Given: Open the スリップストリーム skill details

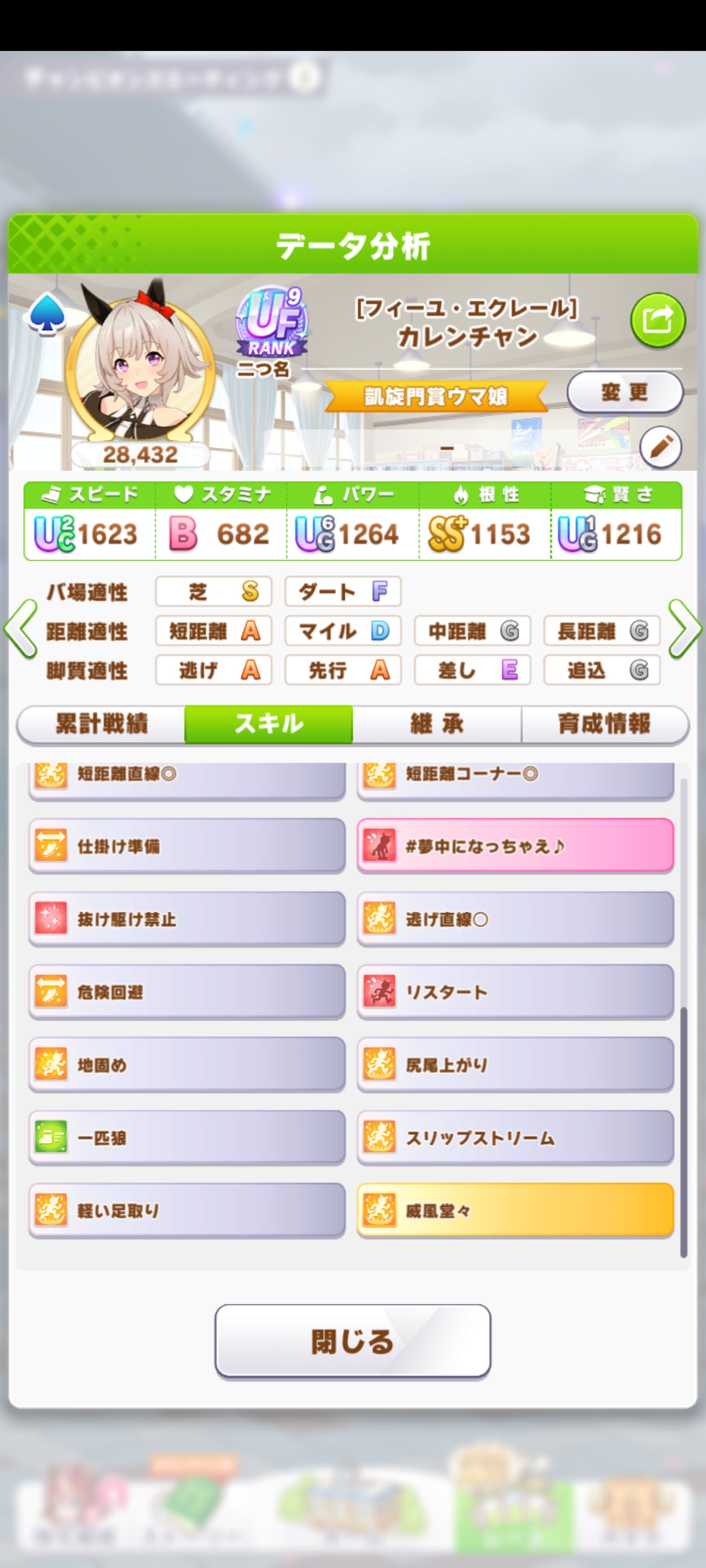Looking at the screenshot, I should 515,1138.
